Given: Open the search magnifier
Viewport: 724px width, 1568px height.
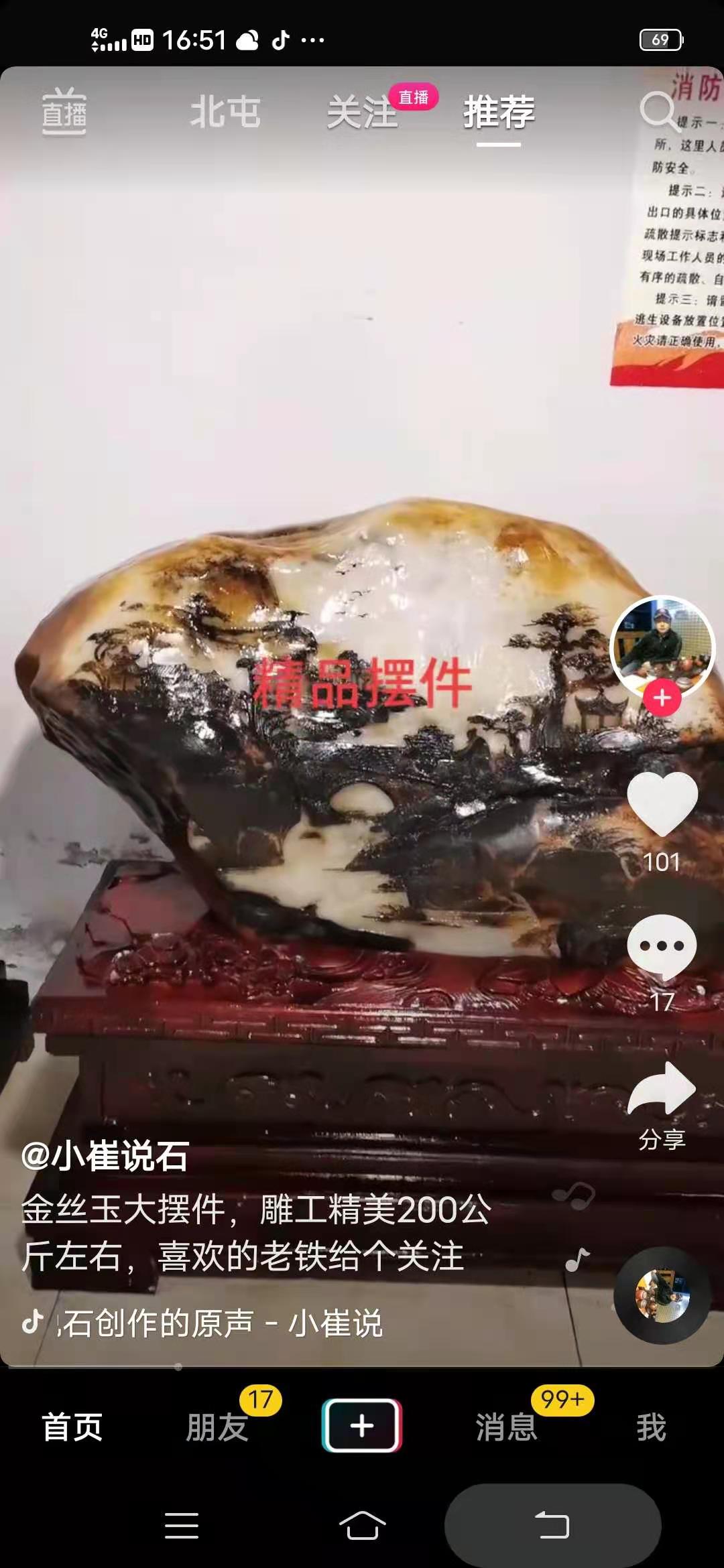Looking at the screenshot, I should coord(658,111).
